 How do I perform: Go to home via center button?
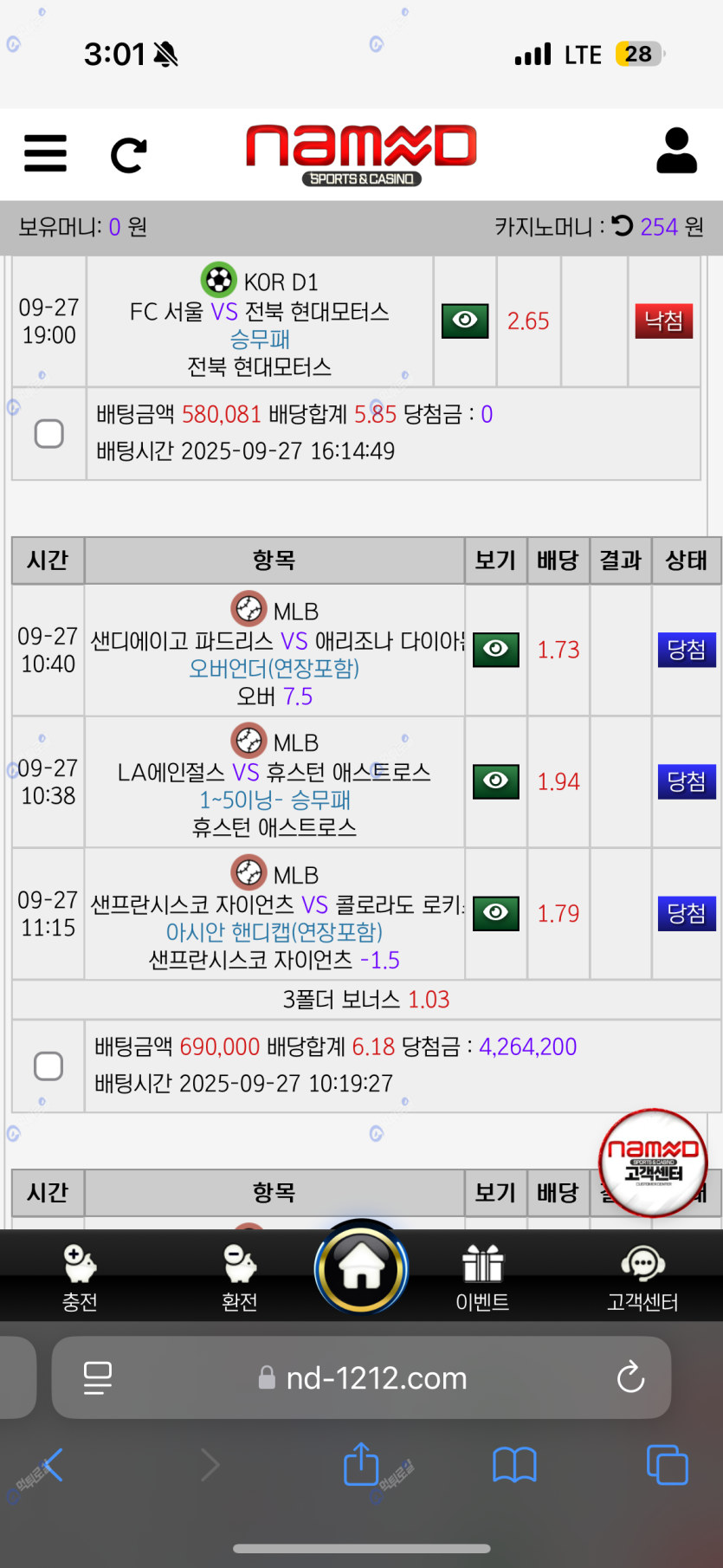(361, 1269)
